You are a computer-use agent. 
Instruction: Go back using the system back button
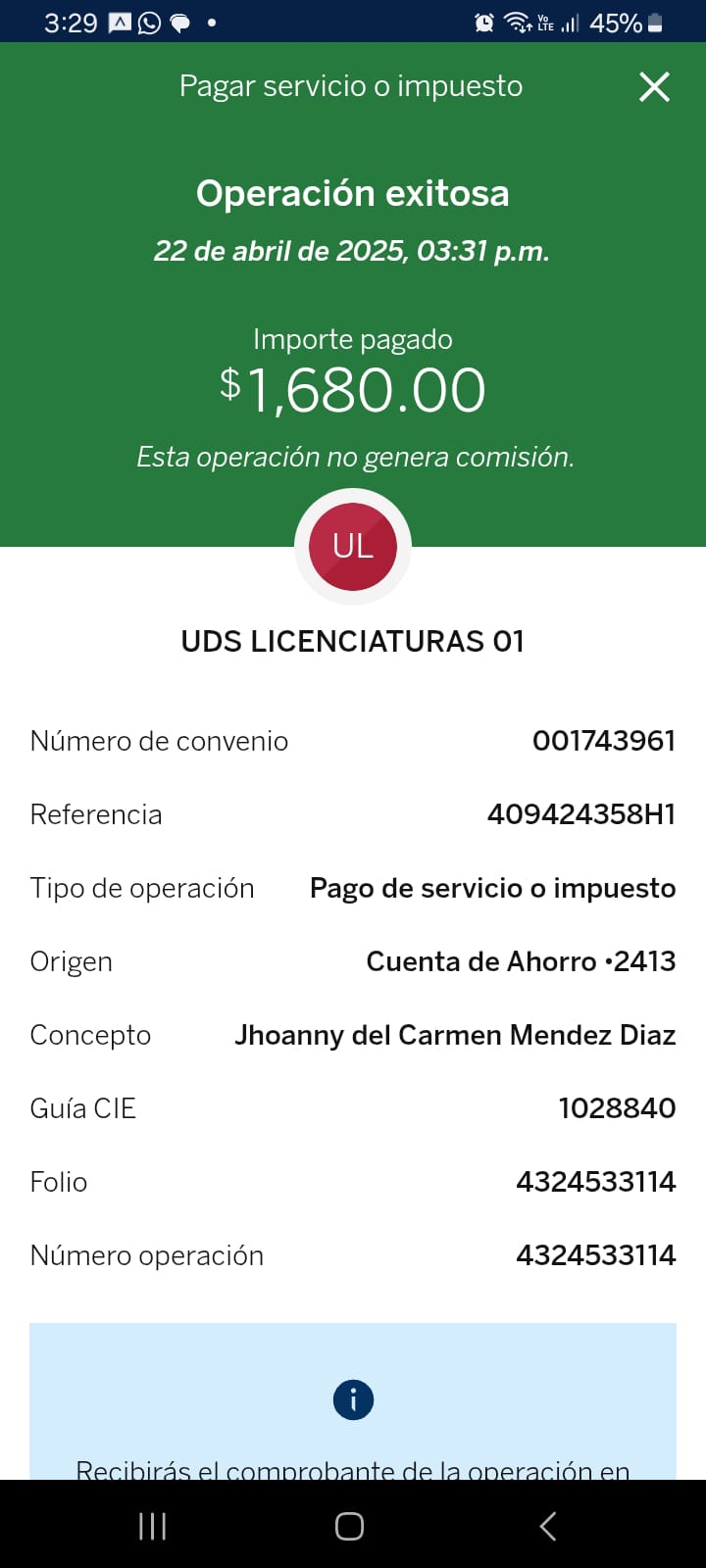[548, 1526]
